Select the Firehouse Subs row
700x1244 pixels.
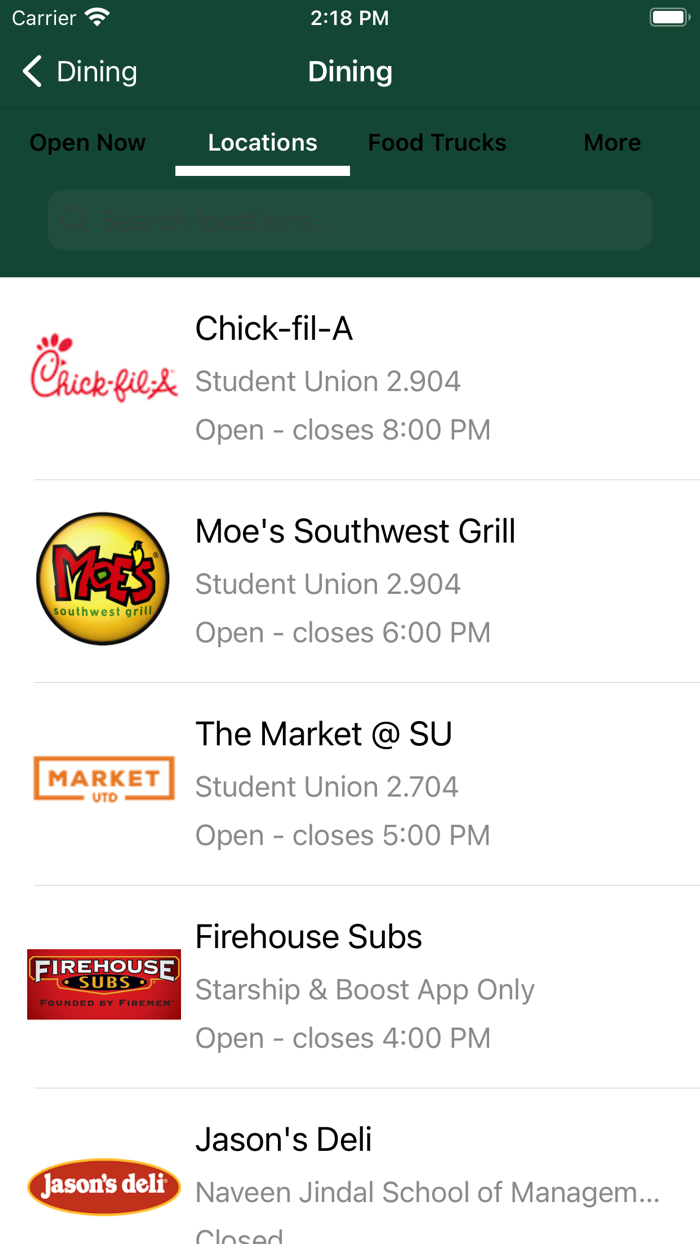point(350,987)
